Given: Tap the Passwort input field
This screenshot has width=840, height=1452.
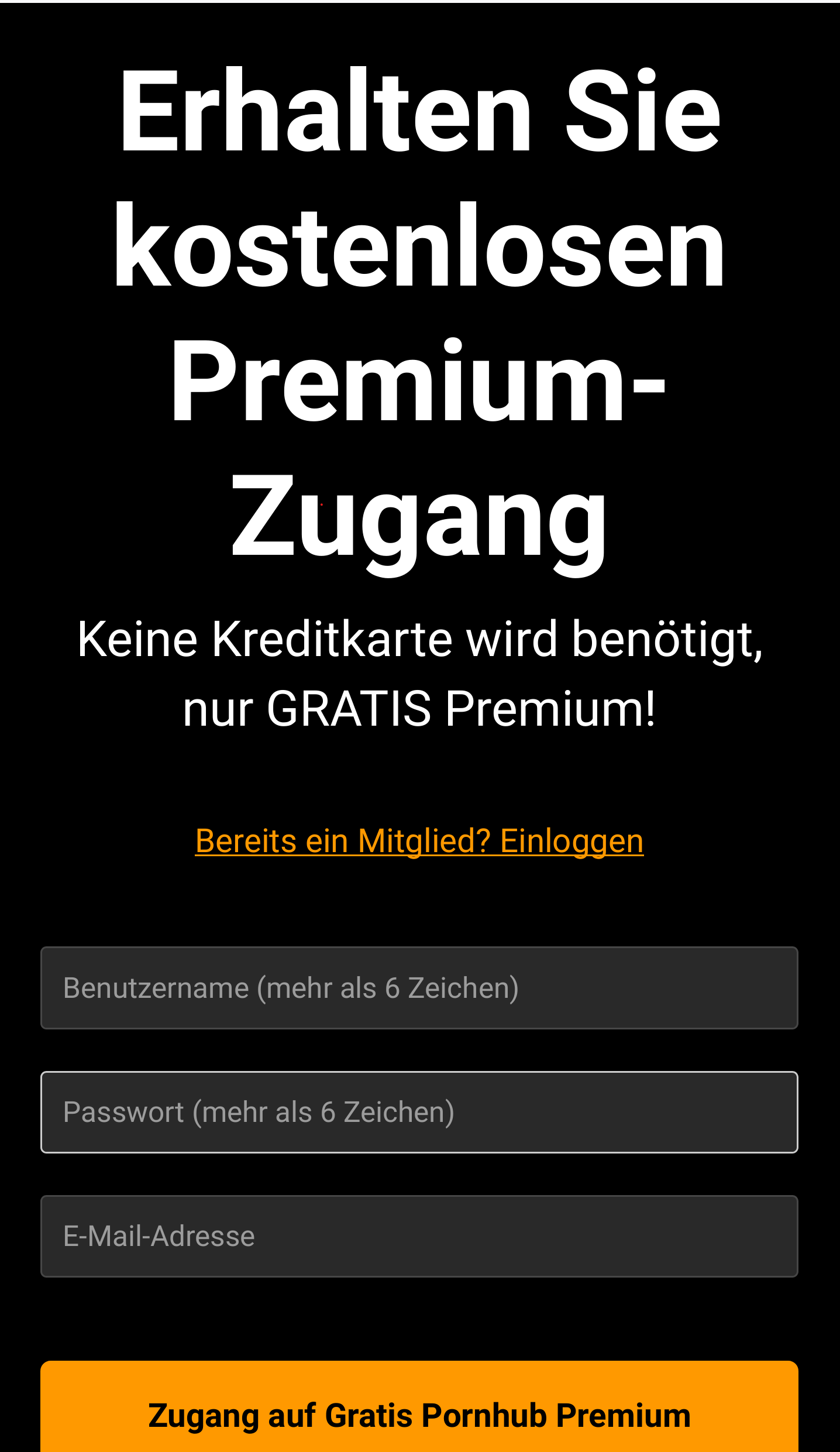Looking at the screenshot, I should (x=419, y=1112).
